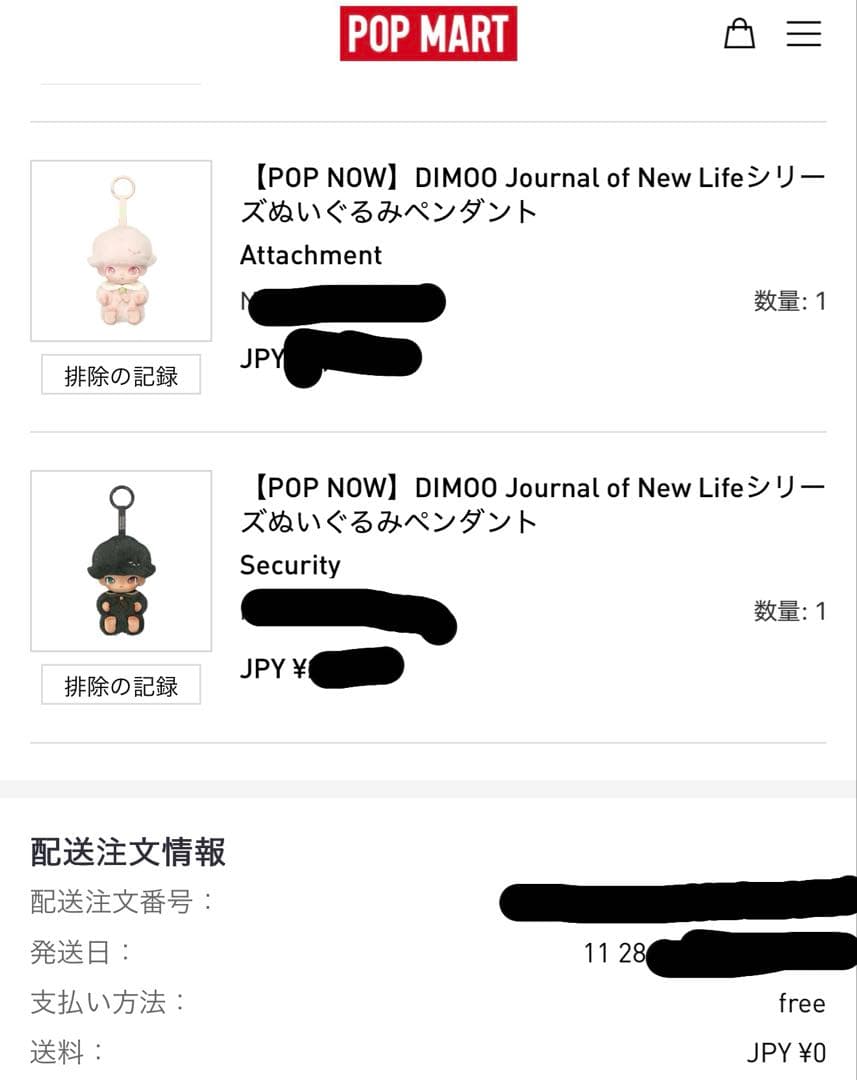
Task: Click the first 排除の記録 button
Action: tap(119, 374)
